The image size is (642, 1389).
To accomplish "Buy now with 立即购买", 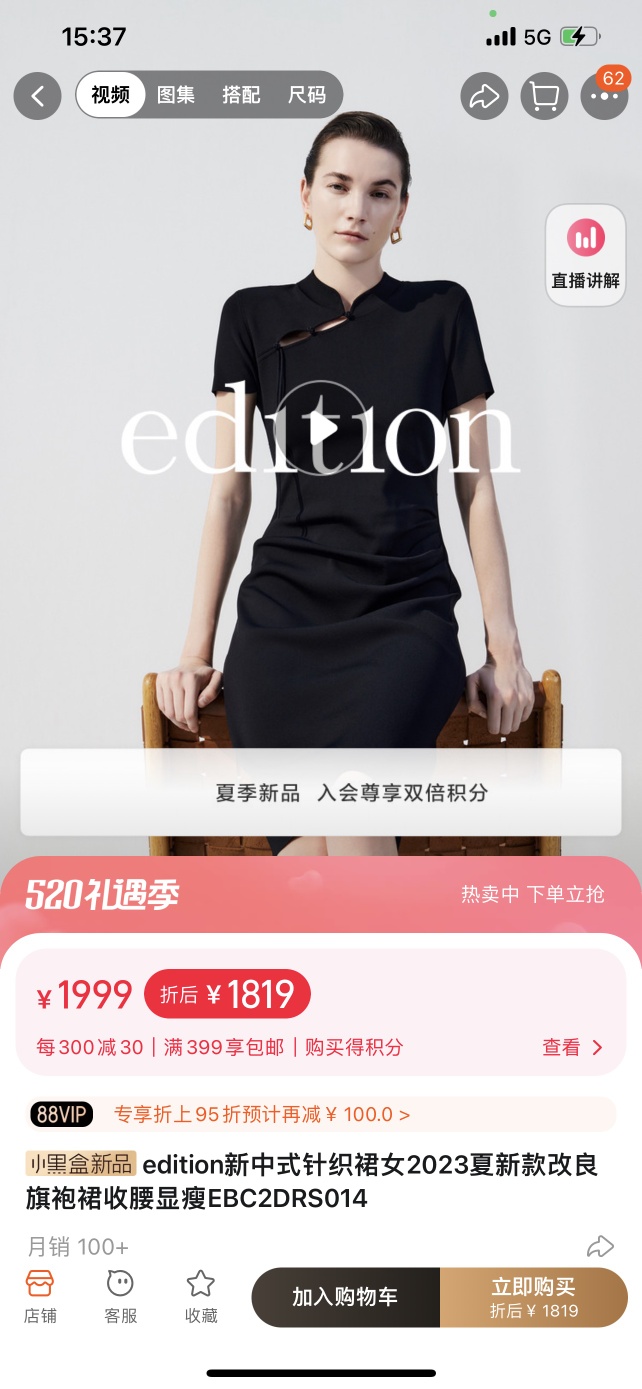I will coord(533,1297).
